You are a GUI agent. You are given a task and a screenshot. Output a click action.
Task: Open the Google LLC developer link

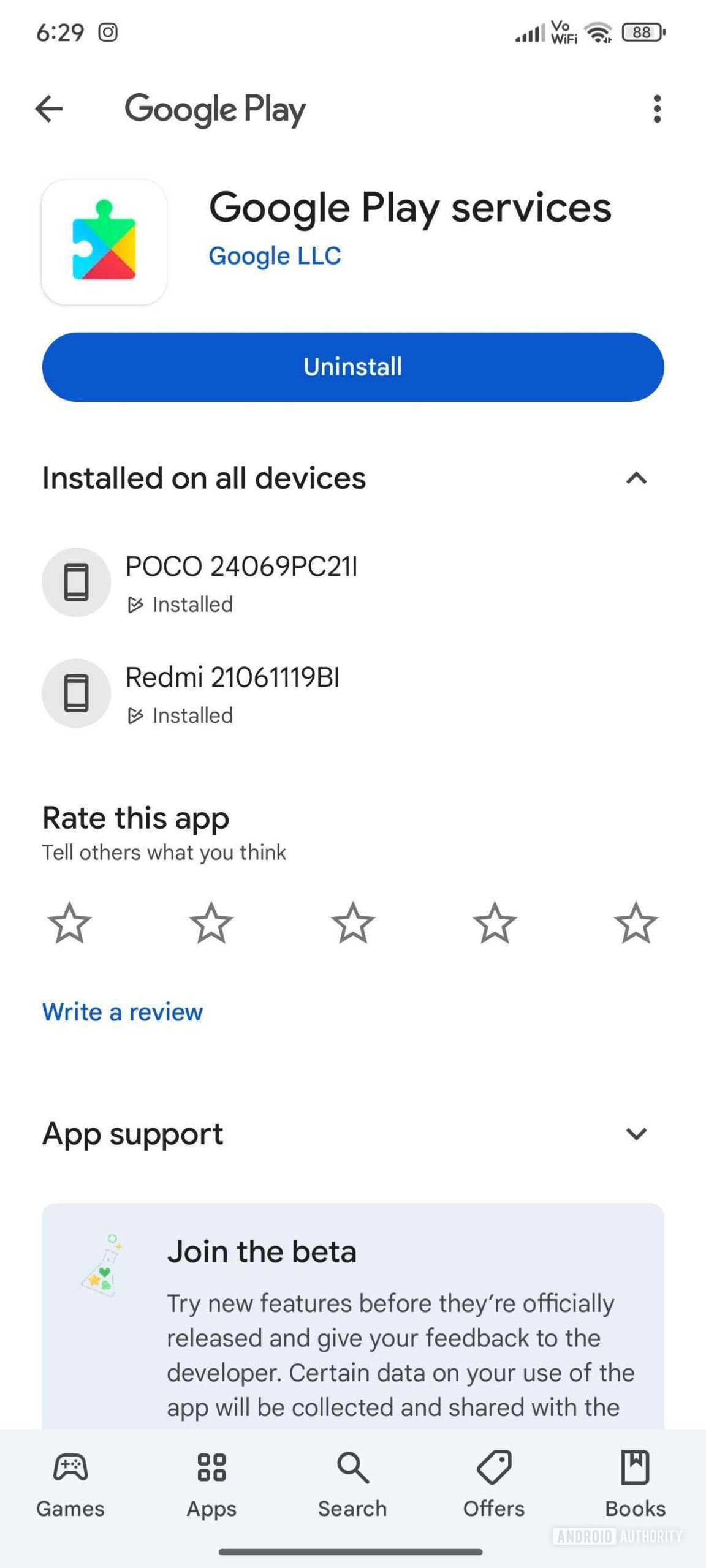coord(275,255)
